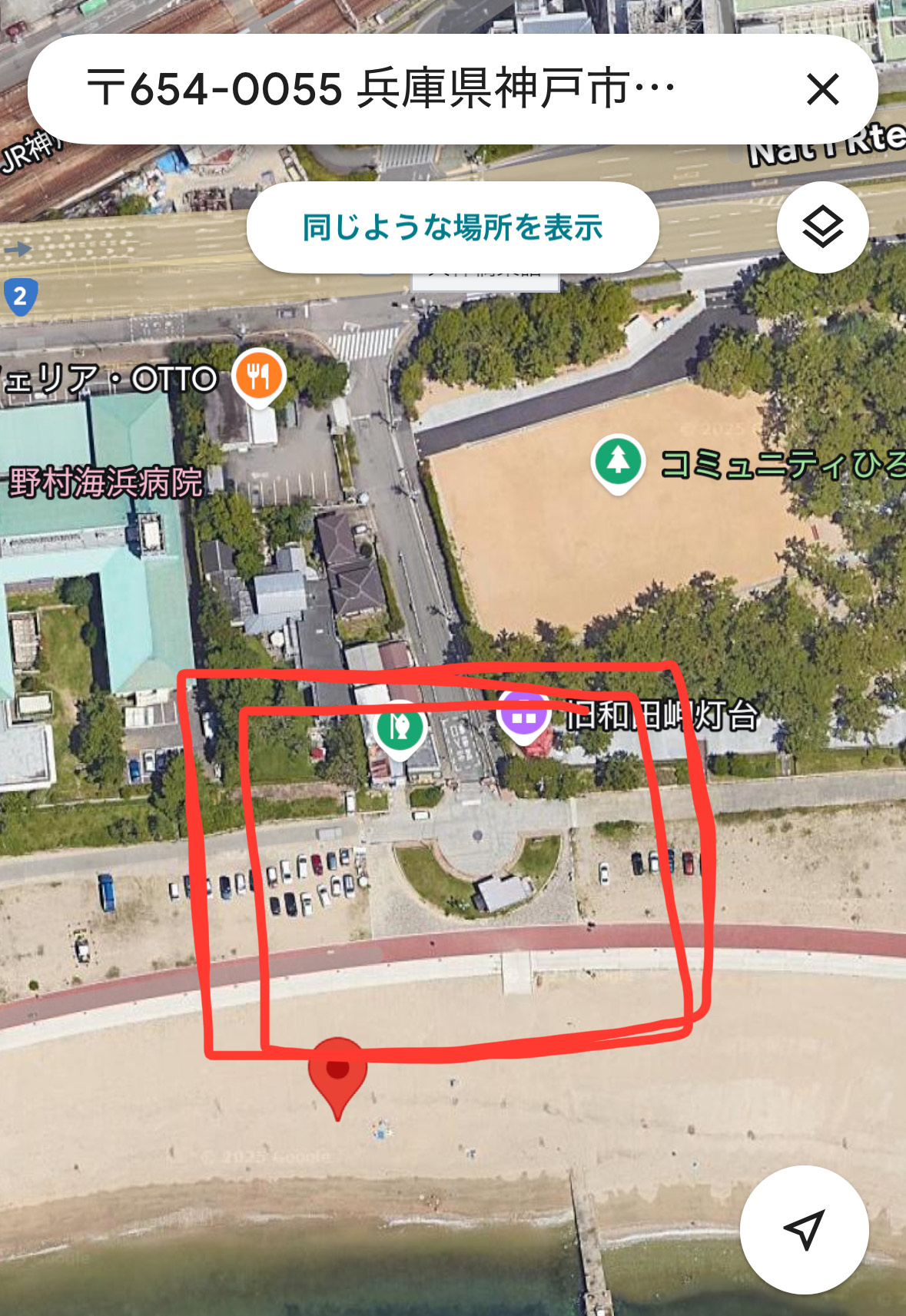
Task: Select the 野村海浜病院 label
Action: (106, 482)
